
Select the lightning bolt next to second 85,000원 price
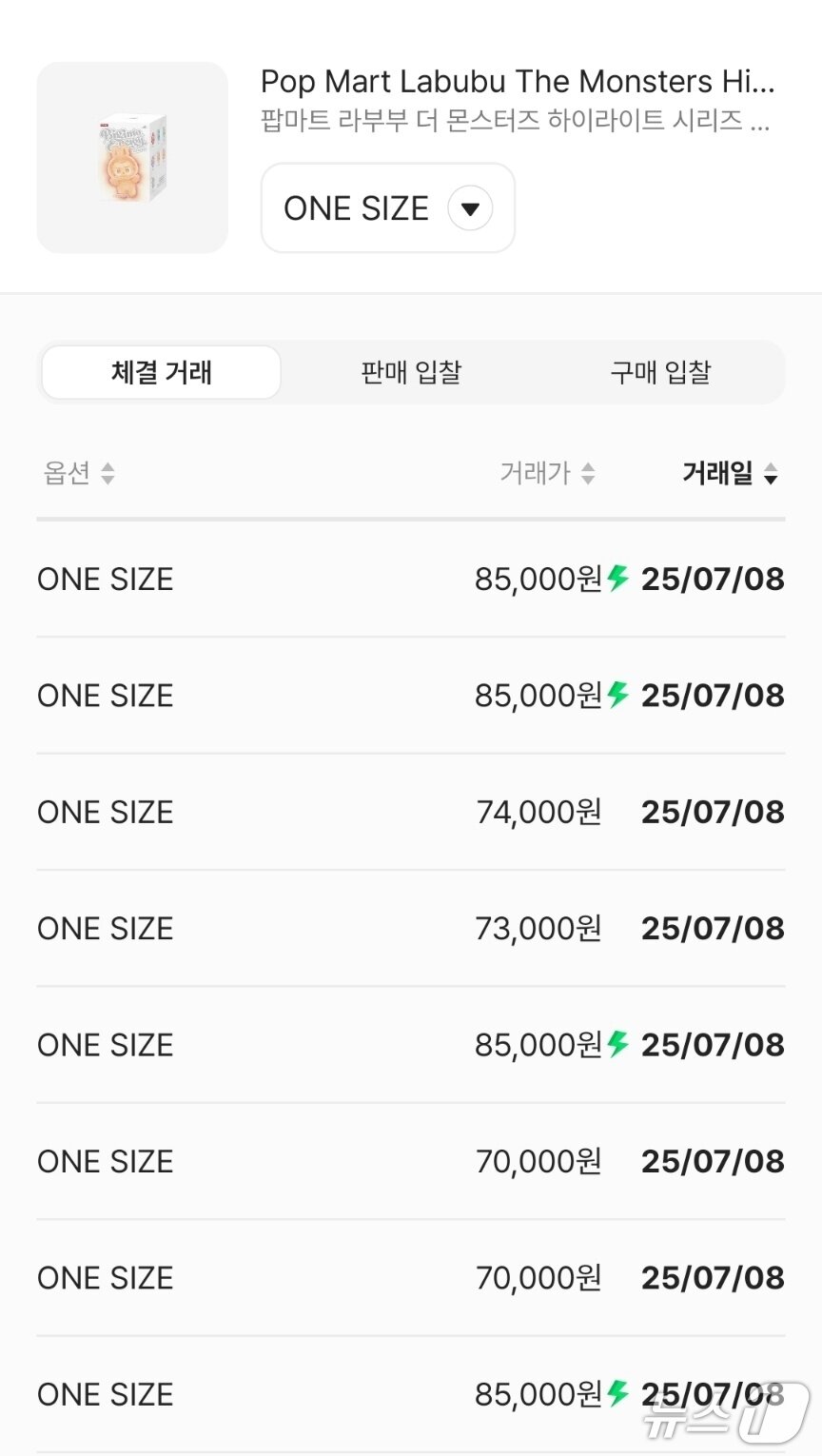618,695
